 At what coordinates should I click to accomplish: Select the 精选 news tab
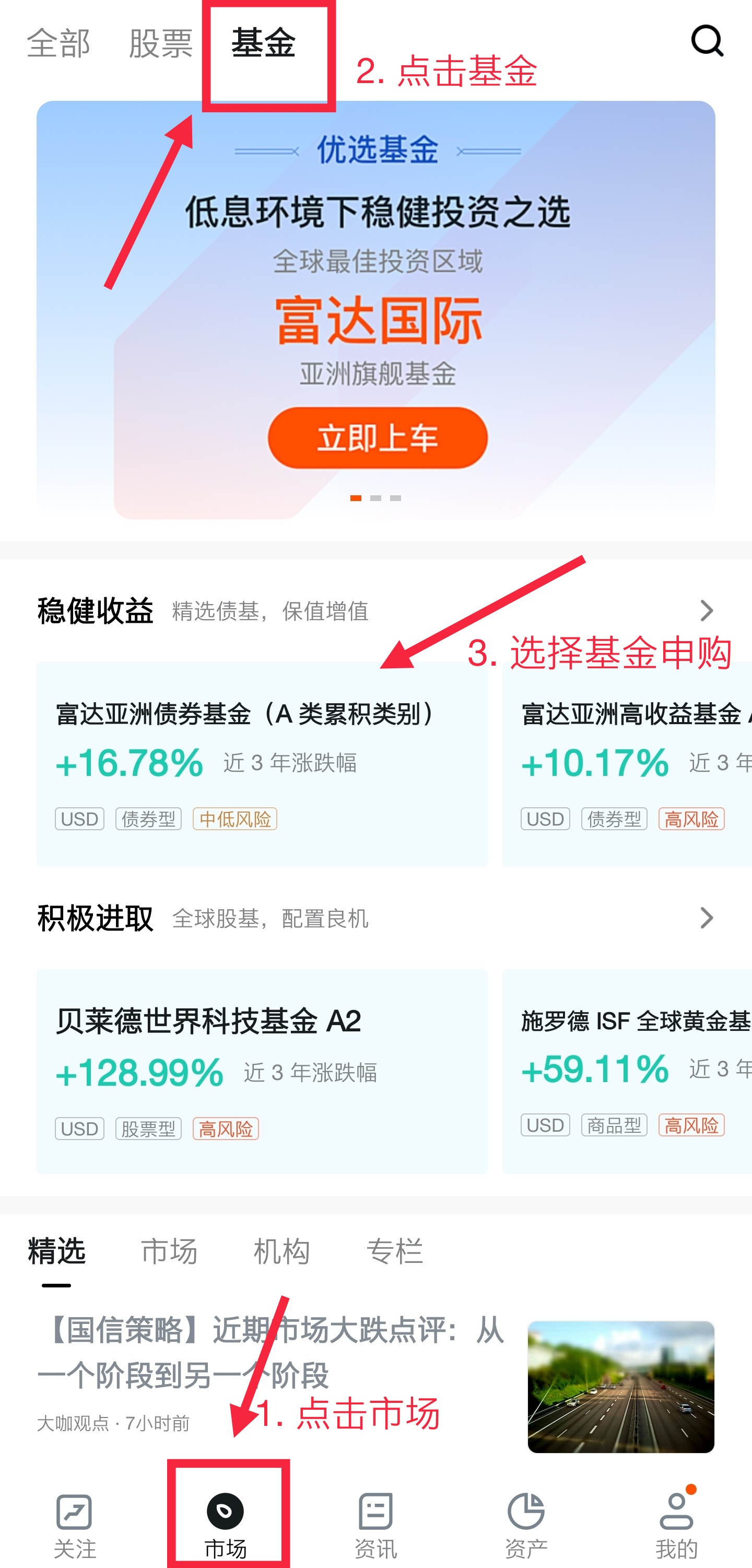56,1251
